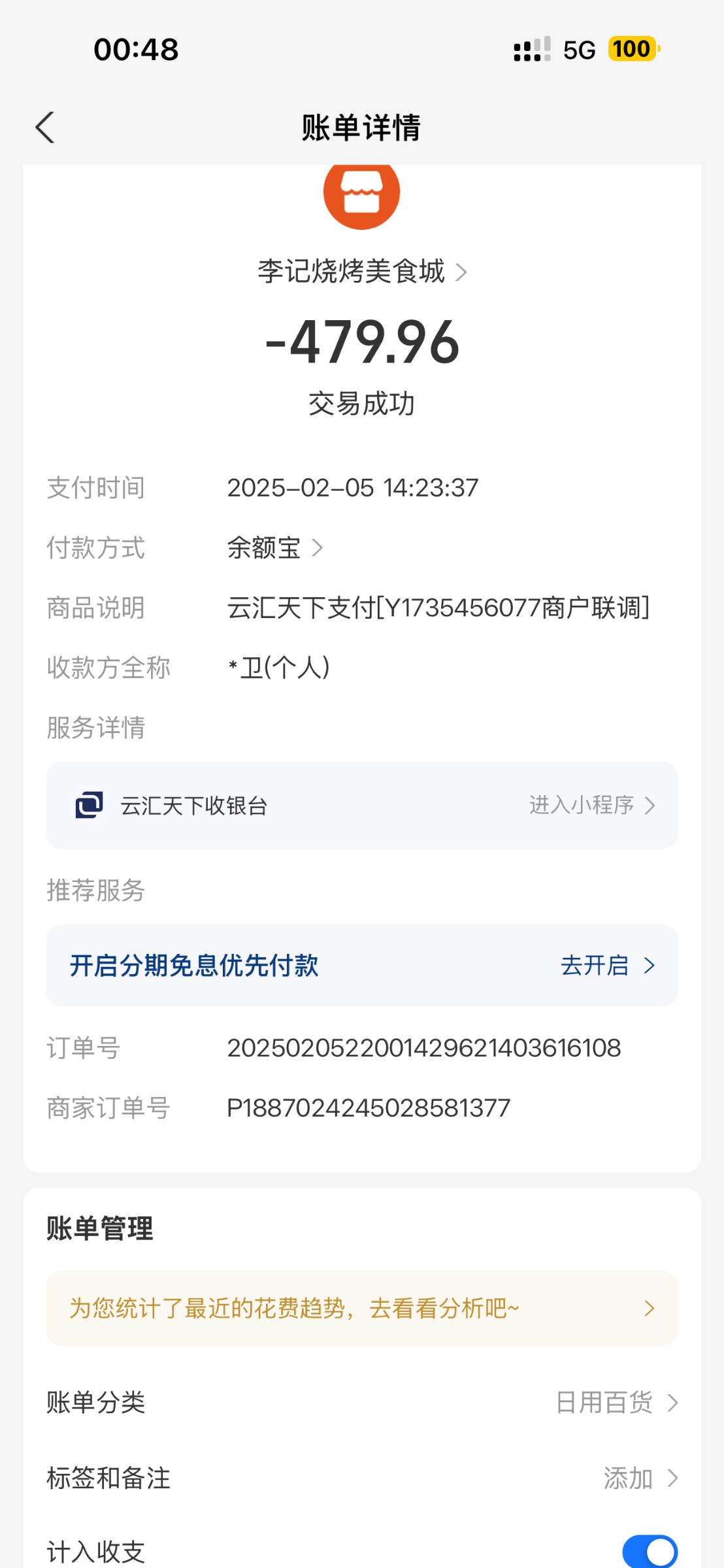This screenshot has width=724, height=1568.
Task: Enter the 云汇天下收银台 mini program
Action: 362,806
